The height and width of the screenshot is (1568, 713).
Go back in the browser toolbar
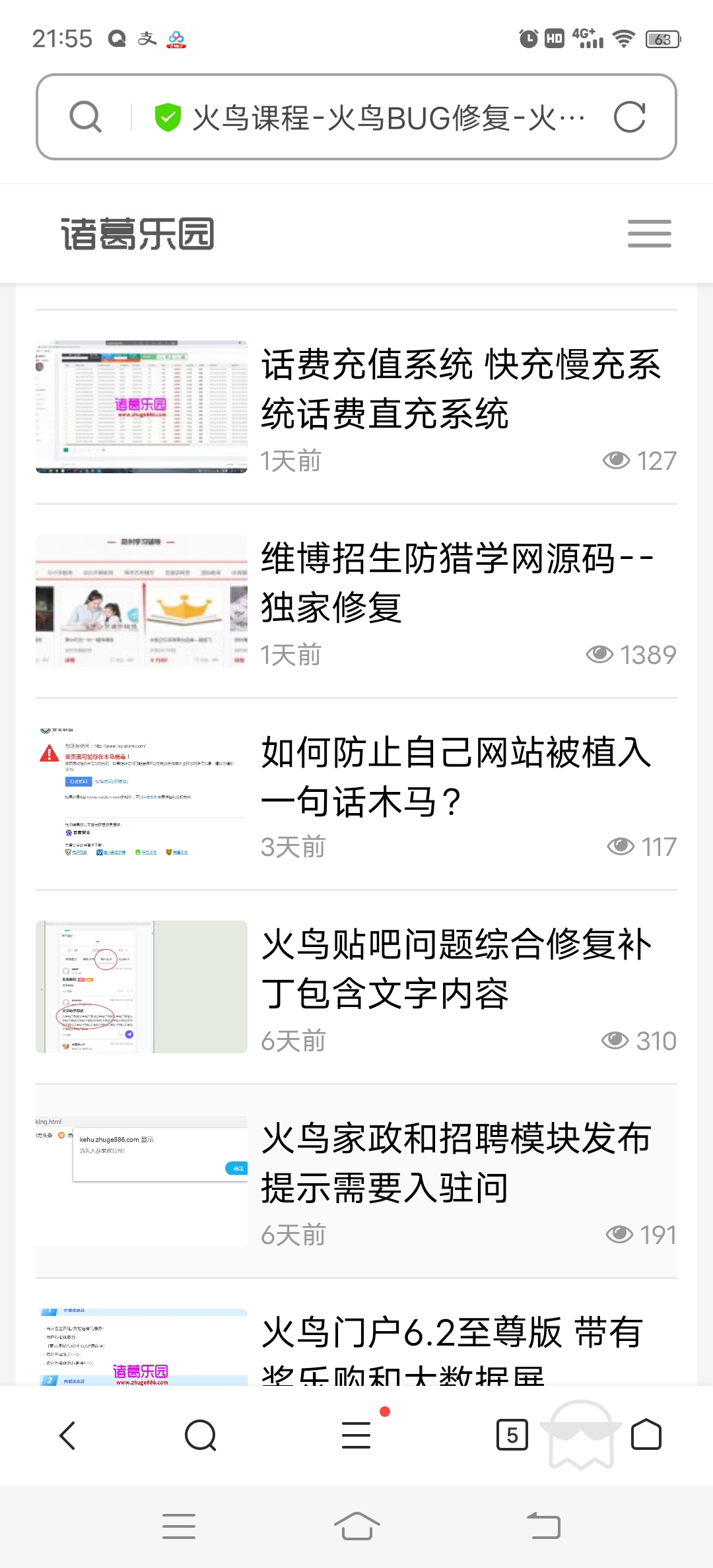point(67,1435)
